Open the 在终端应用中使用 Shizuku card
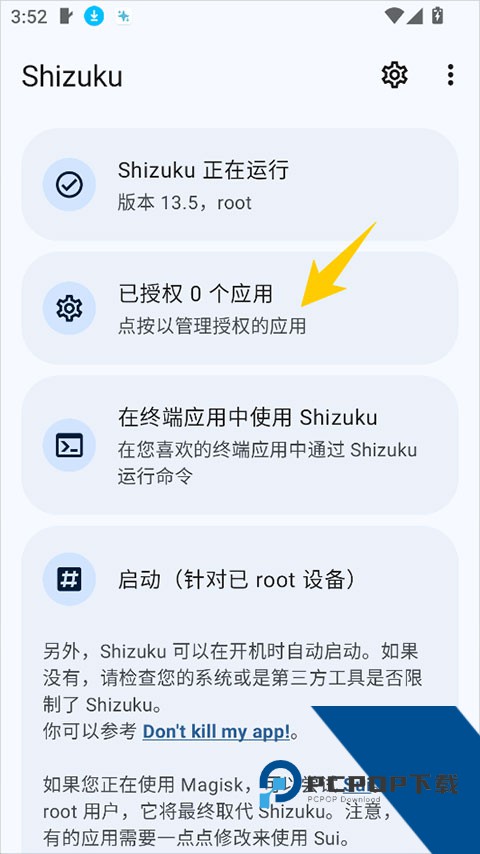The height and width of the screenshot is (854, 480). click(x=240, y=446)
